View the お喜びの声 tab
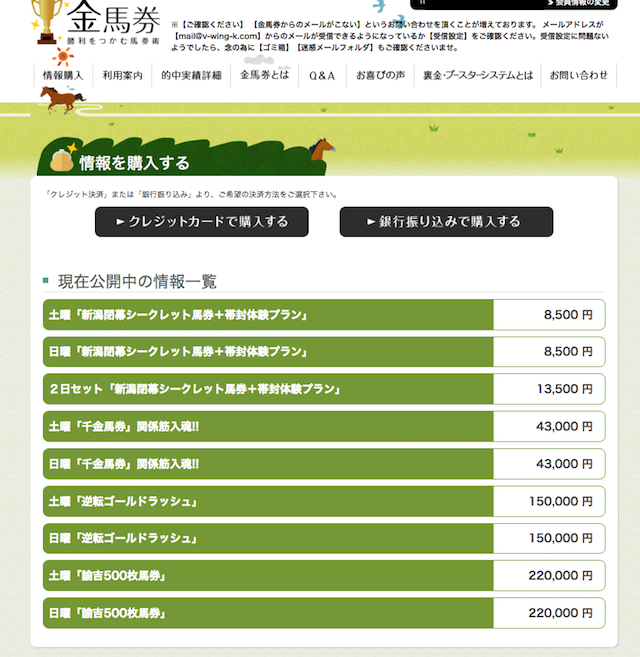Screen dimensions: 640x657 (x=380, y=76)
